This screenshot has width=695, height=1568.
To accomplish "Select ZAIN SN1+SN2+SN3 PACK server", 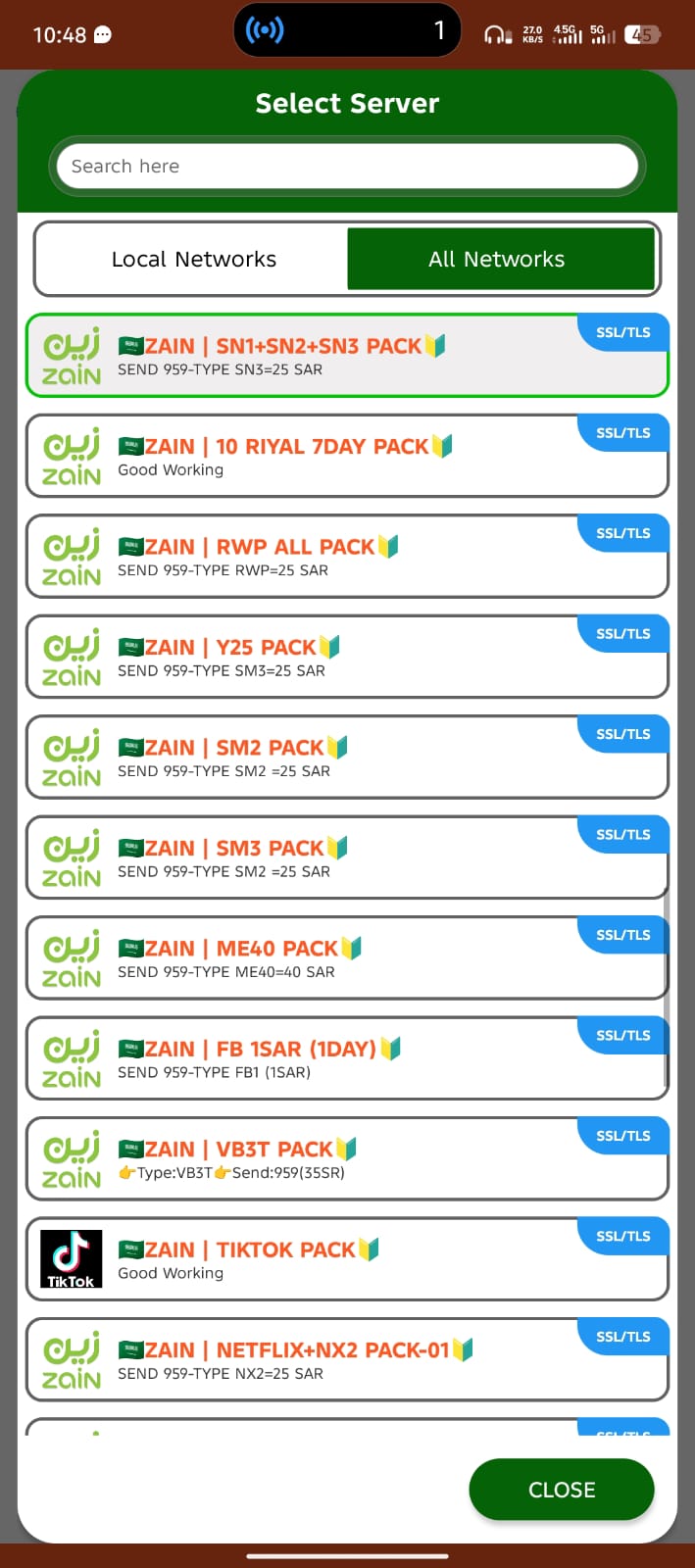I will tap(347, 356).
